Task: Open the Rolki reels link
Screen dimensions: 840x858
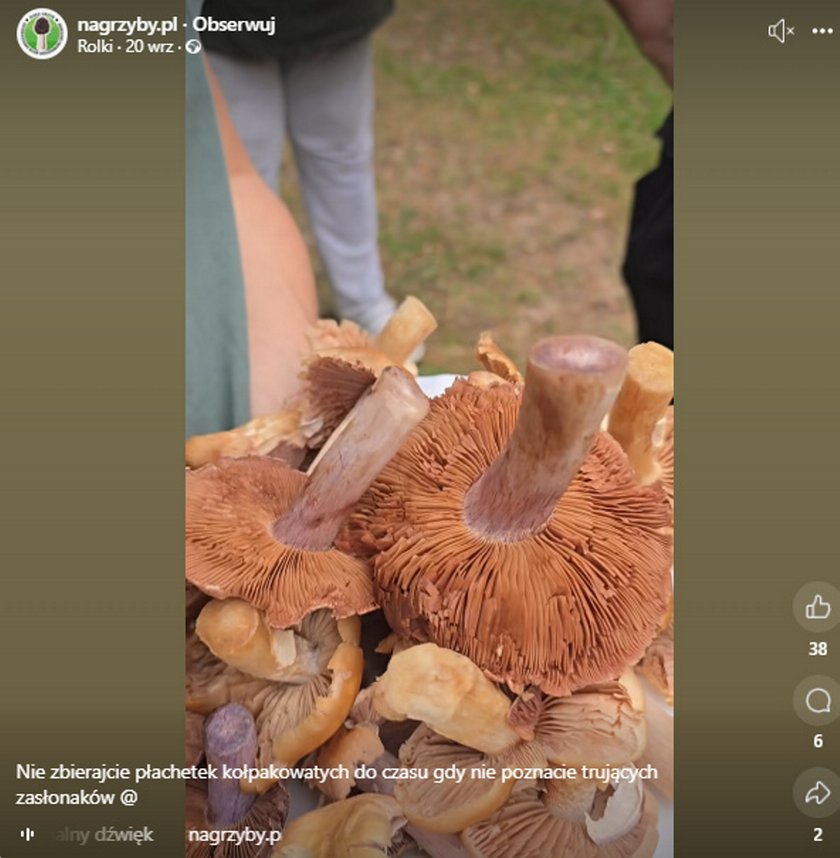Action: (97, 46)
